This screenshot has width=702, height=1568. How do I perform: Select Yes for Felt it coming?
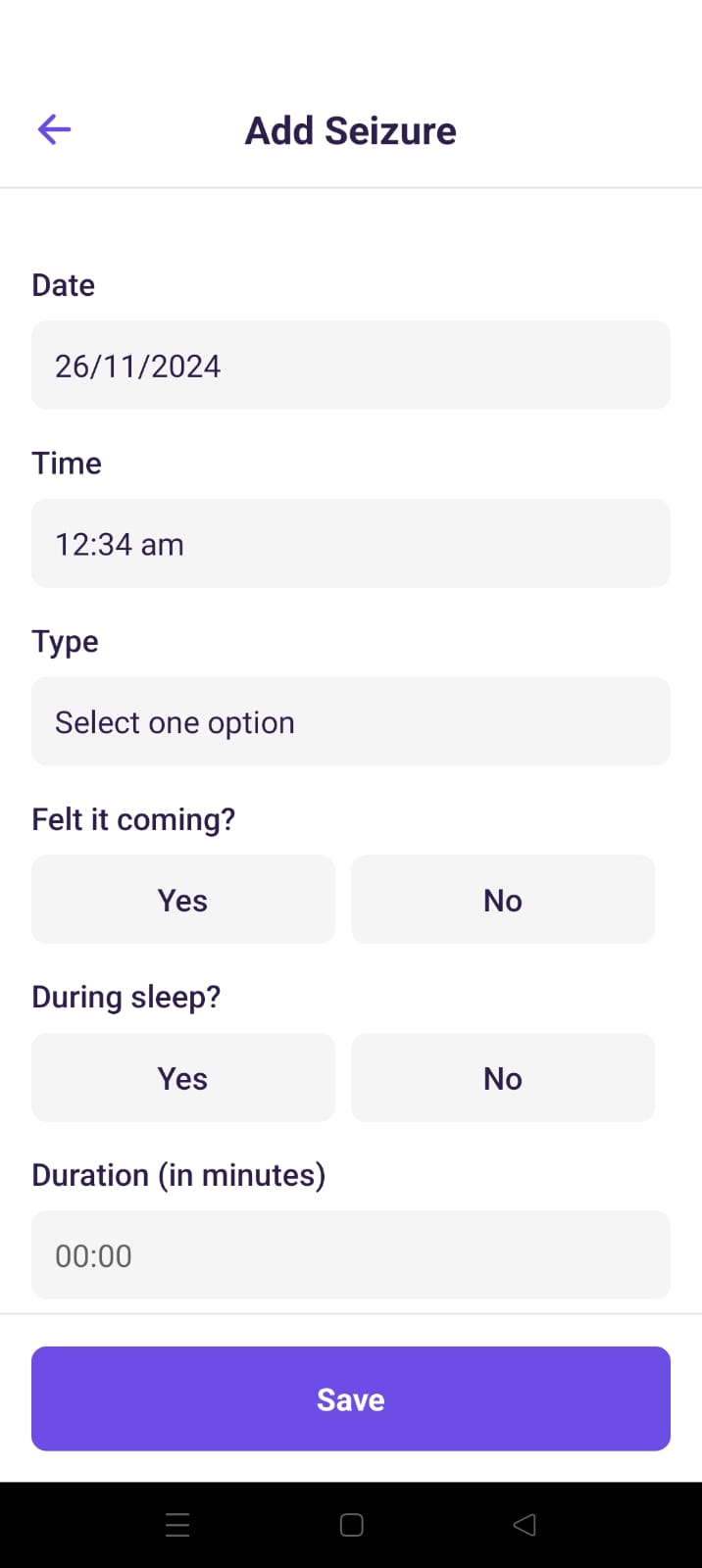183,900
